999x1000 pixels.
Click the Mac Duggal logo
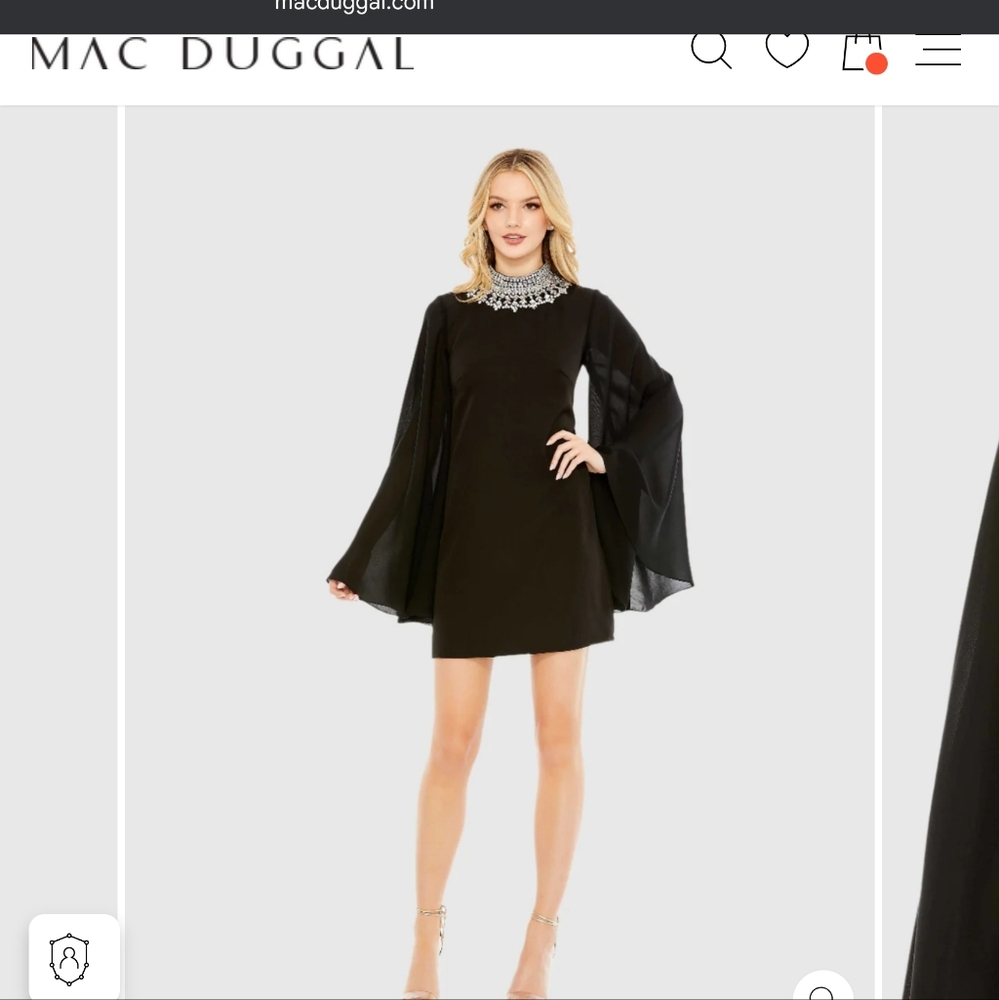point(222,53)
